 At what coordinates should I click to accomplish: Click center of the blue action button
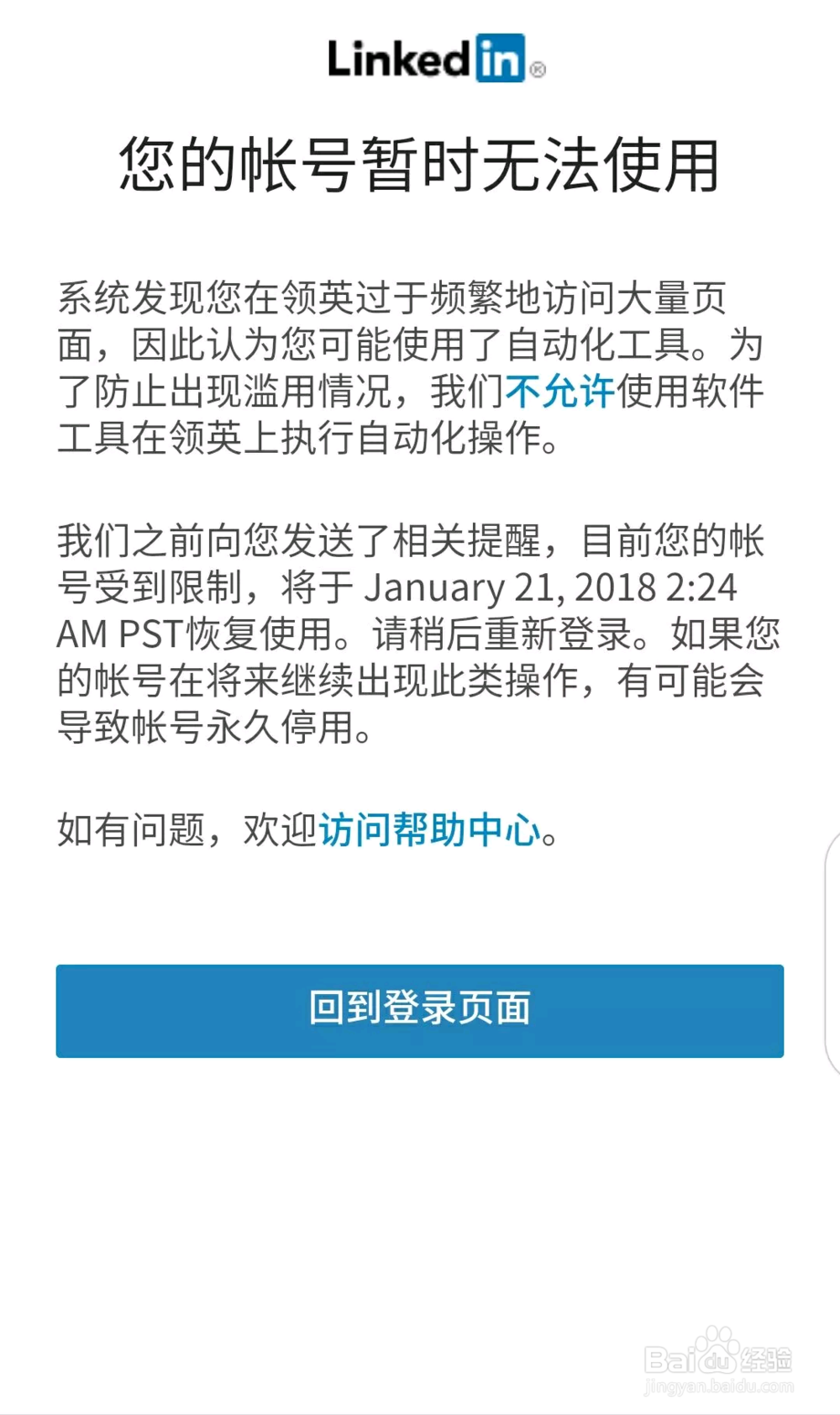[x=420, y=1011]
